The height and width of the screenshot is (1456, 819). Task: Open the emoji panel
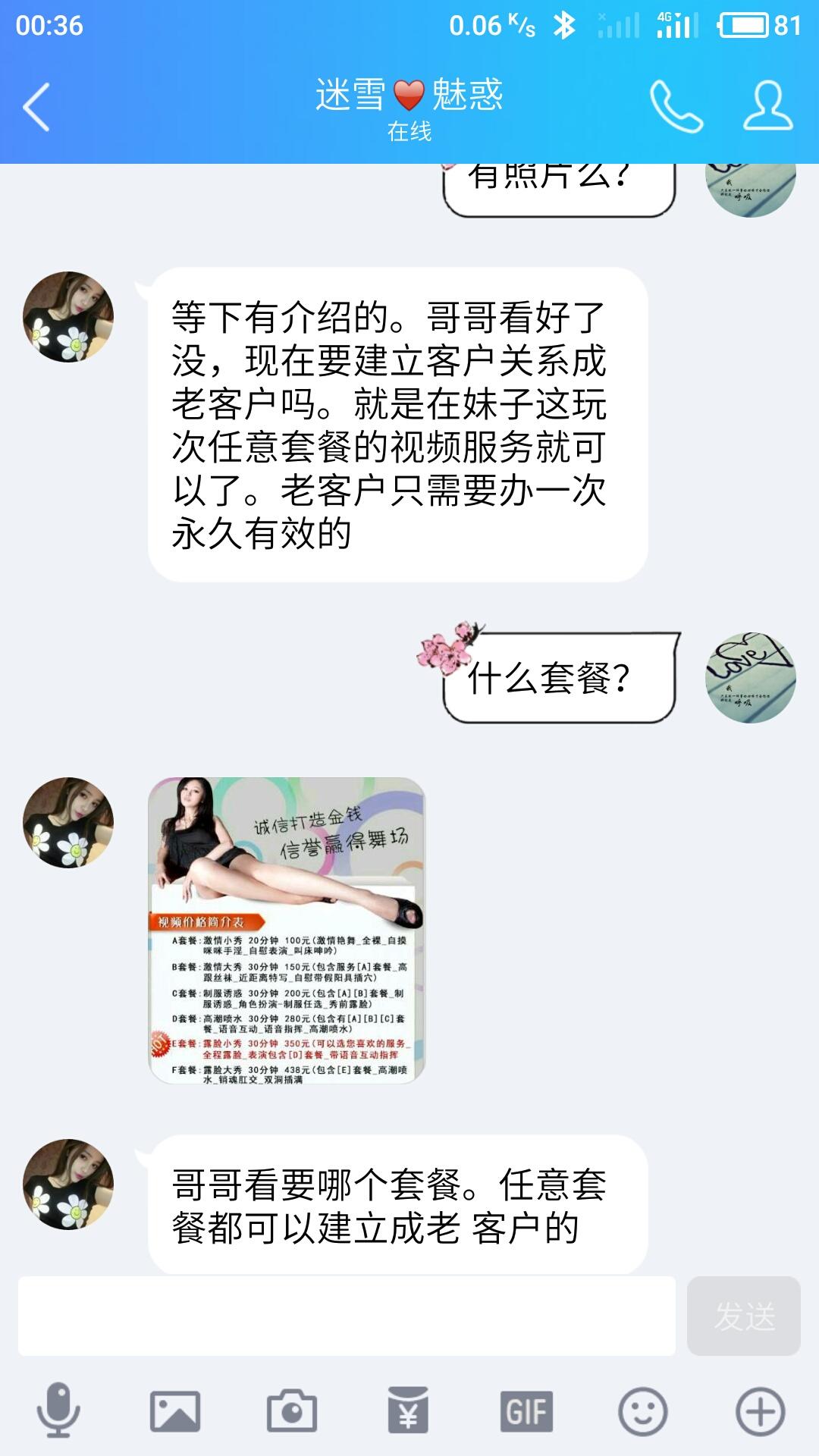point(642,1412)
